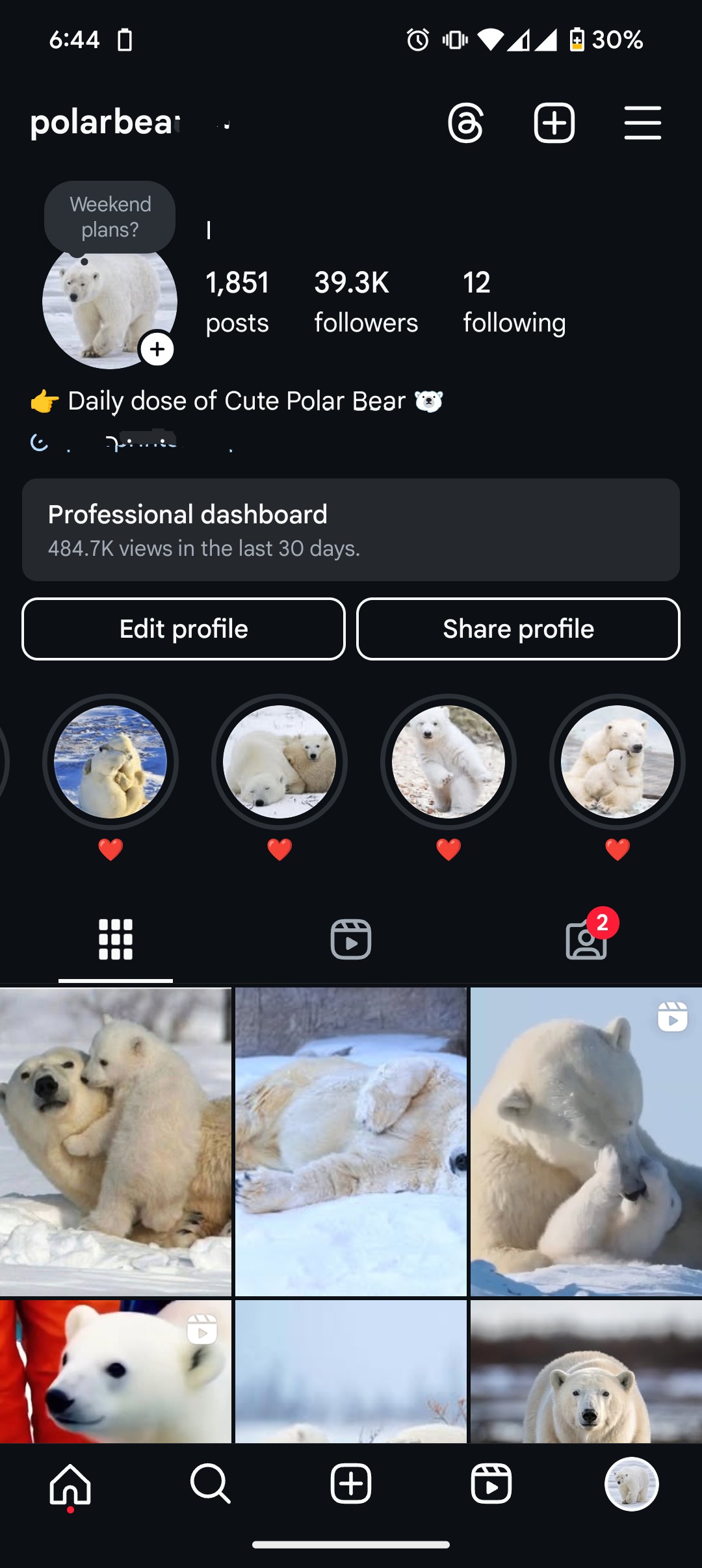The width and height of the screenshot is (702, 1568).
Task: View the 39.3K followers list
Action: pyautogui.click(x=366, y=302)
